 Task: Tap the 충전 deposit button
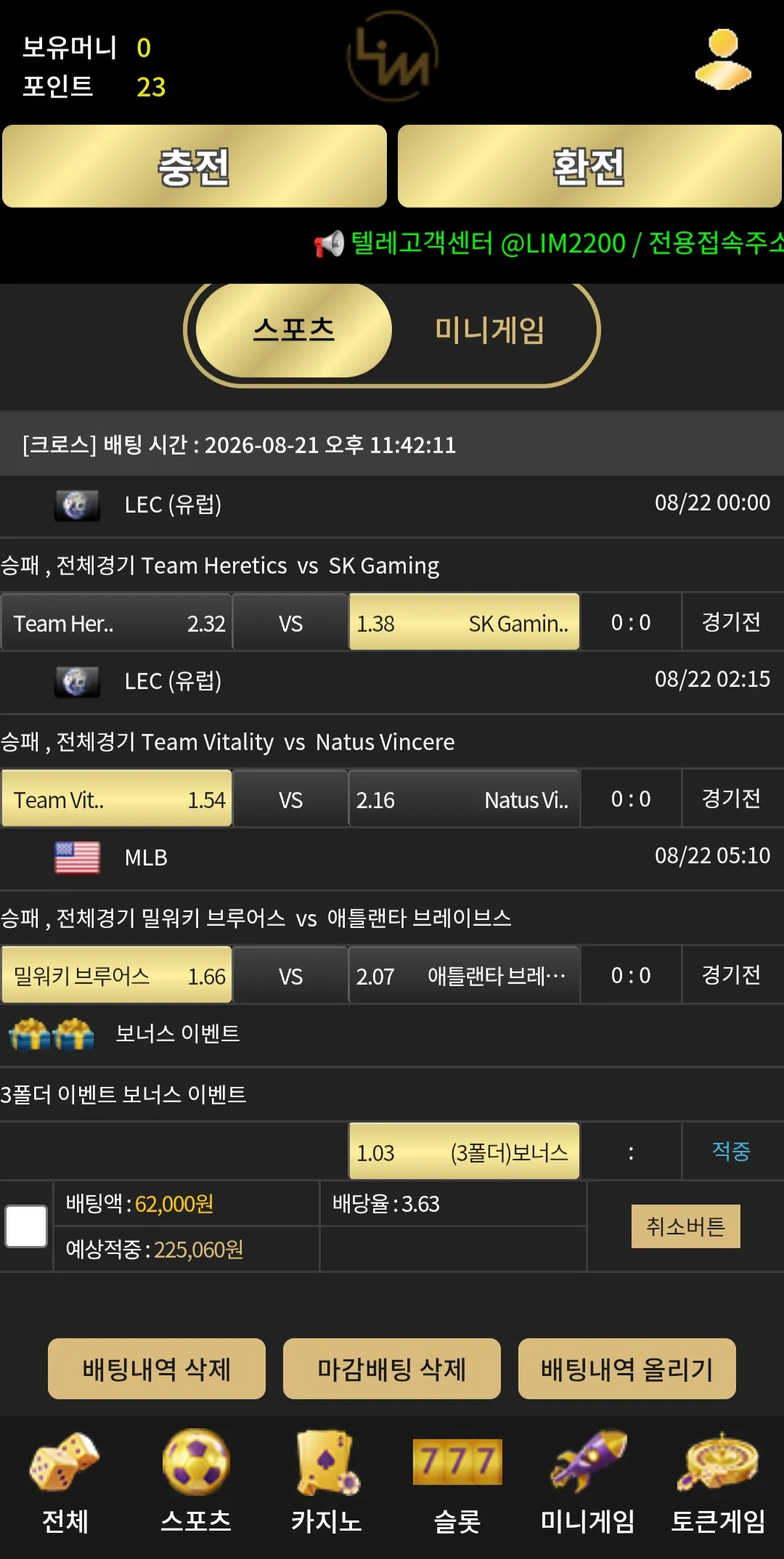pyautogui.click(x=195, y=166)
